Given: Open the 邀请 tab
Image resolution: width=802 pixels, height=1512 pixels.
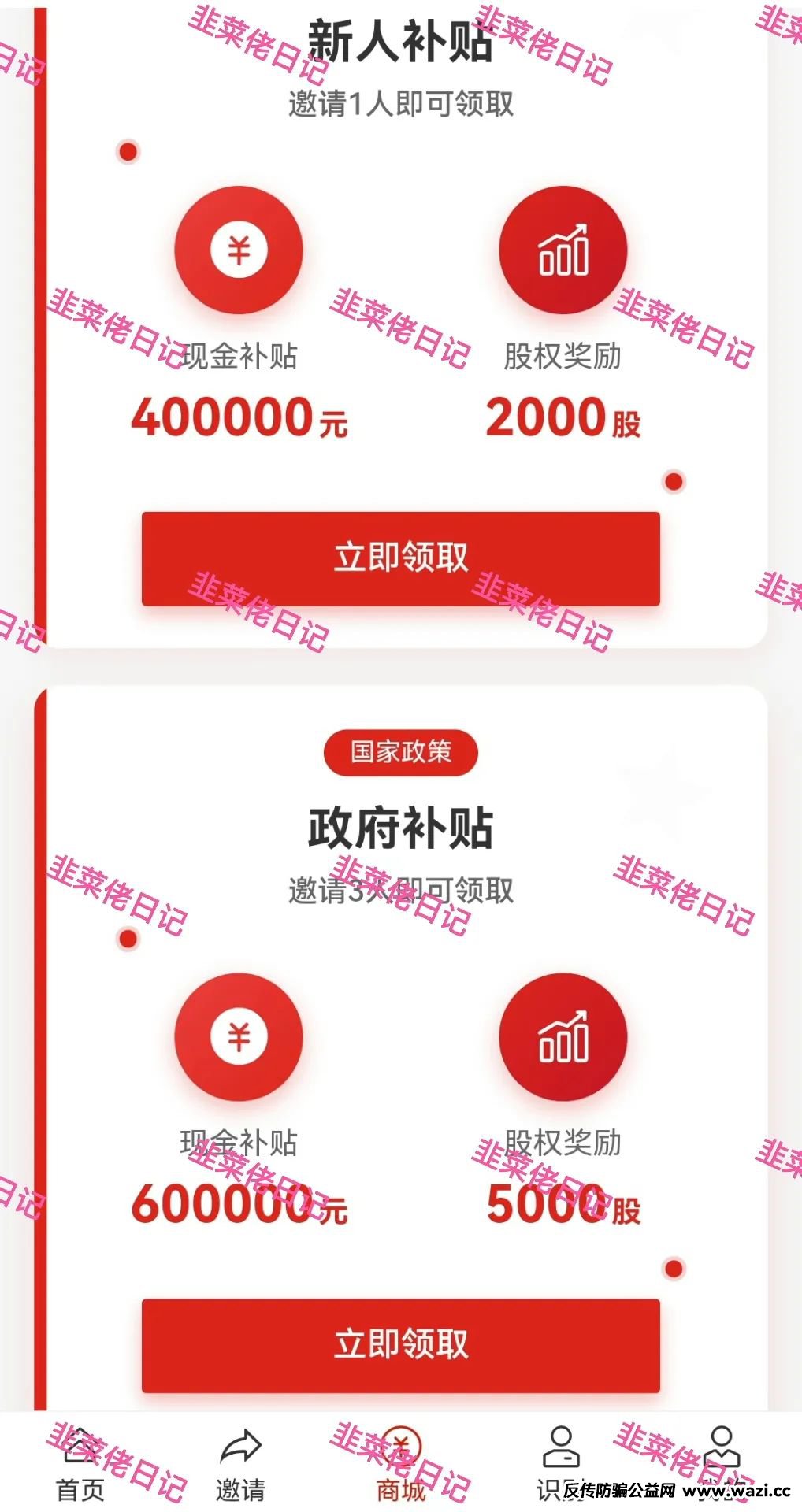Looking at the screenshot, I should tap(240, 1465).
